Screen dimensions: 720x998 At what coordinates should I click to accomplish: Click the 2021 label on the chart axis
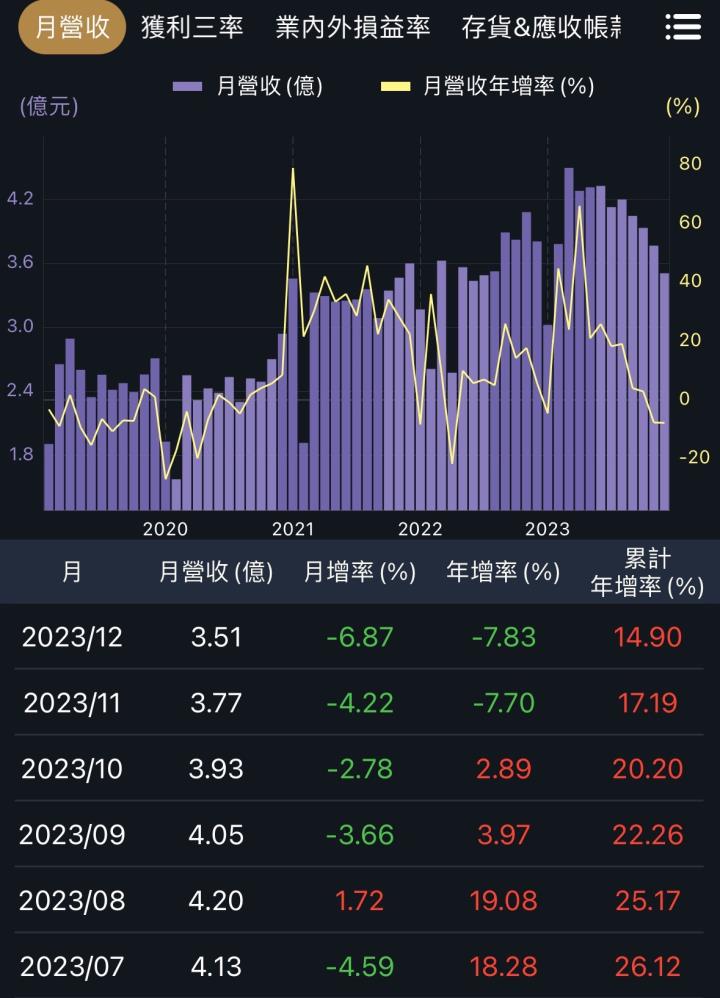pos(293,530)
